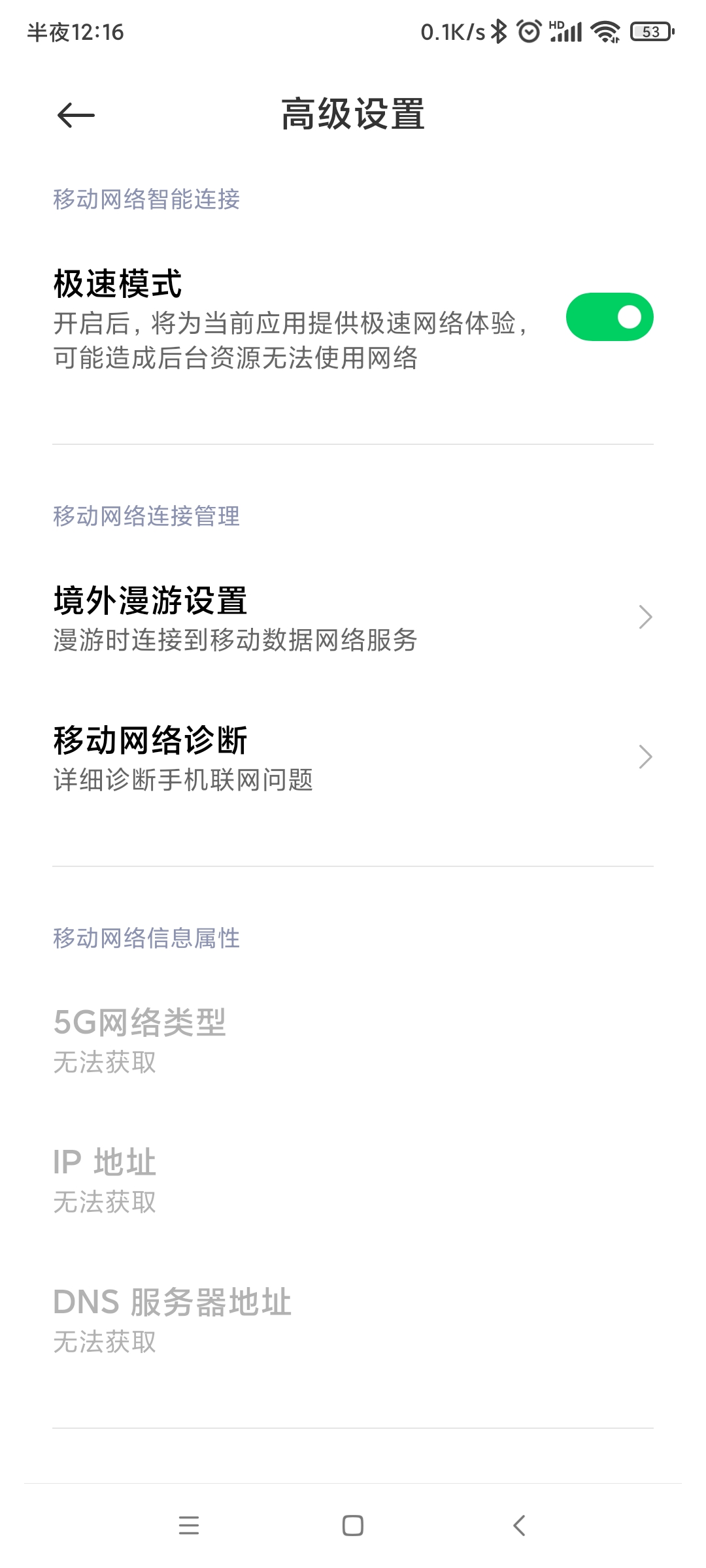706x1568 pixels.
Task: Open 移动网络诊断
Action: point(353,757)
